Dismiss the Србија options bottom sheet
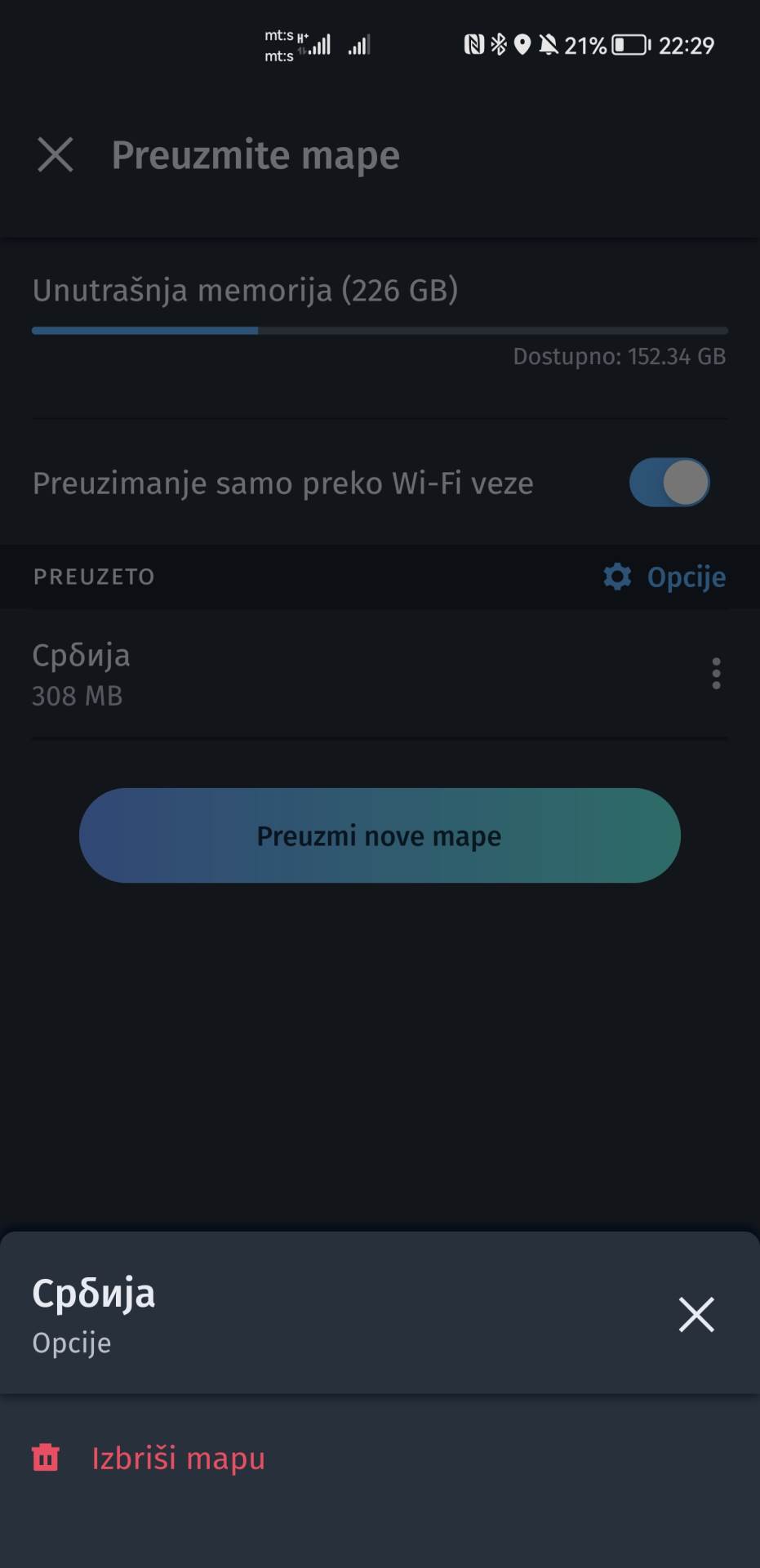Screen dimensions: 760x1568 [696, 1315]
